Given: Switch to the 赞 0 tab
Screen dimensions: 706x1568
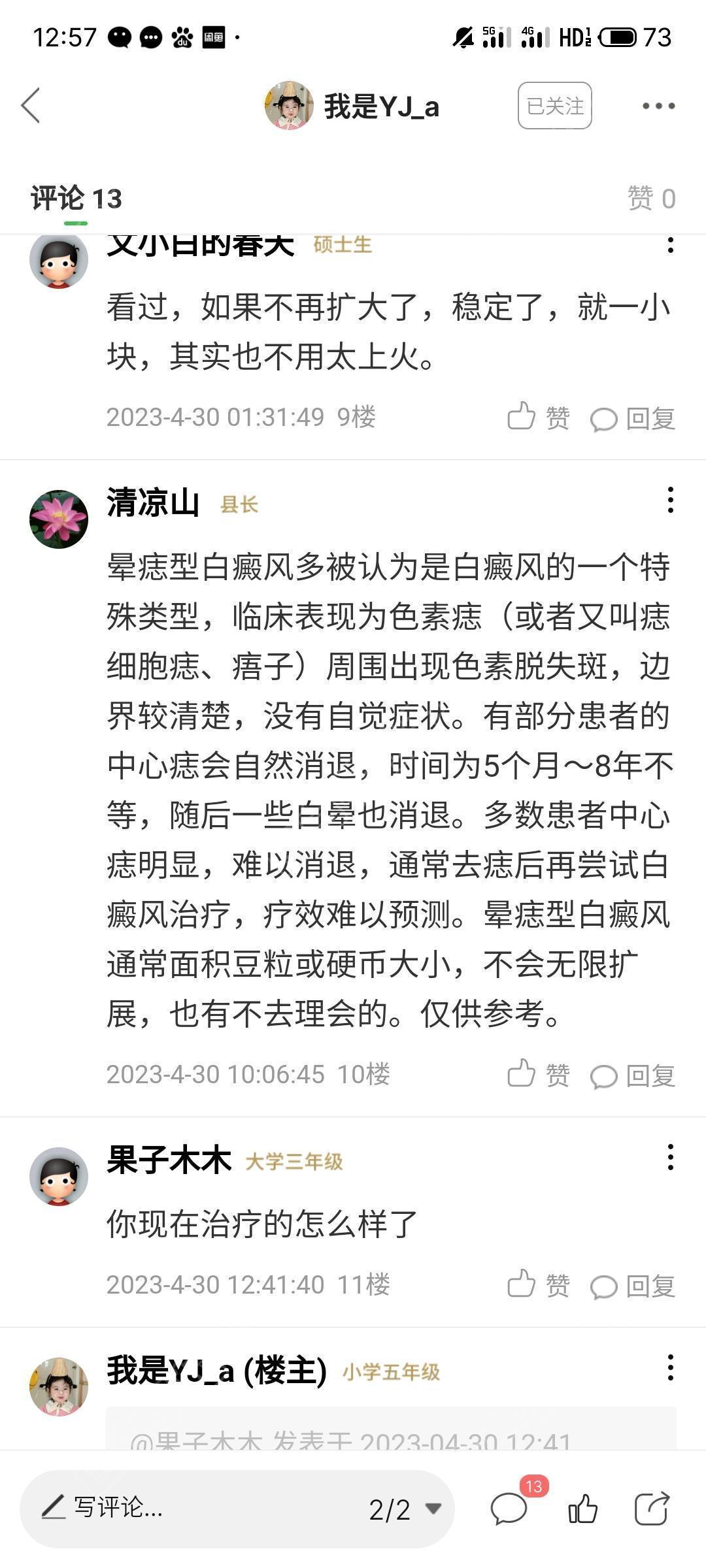Looking at the screenshot, I should tap(651, 198).
